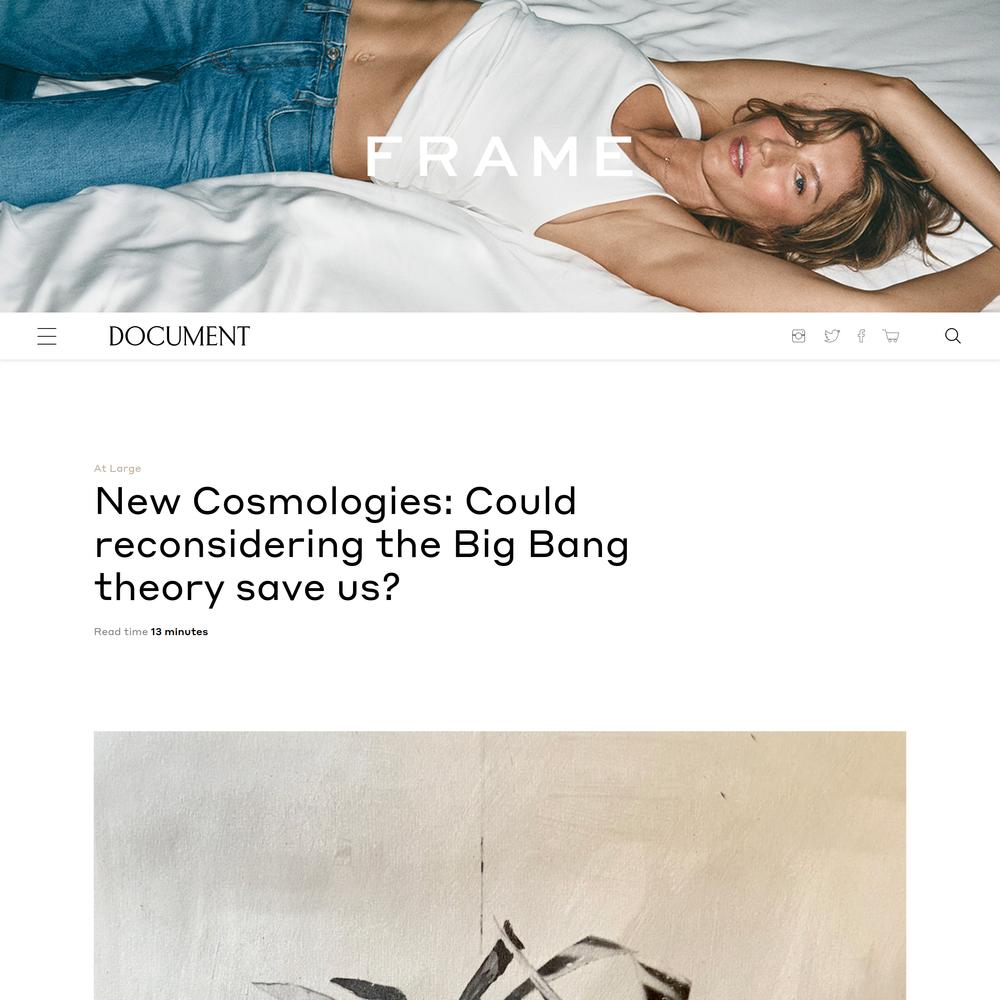This screenshot has height=1000, width=1000.
Task: Open the At Large category link
Action: 117,468
